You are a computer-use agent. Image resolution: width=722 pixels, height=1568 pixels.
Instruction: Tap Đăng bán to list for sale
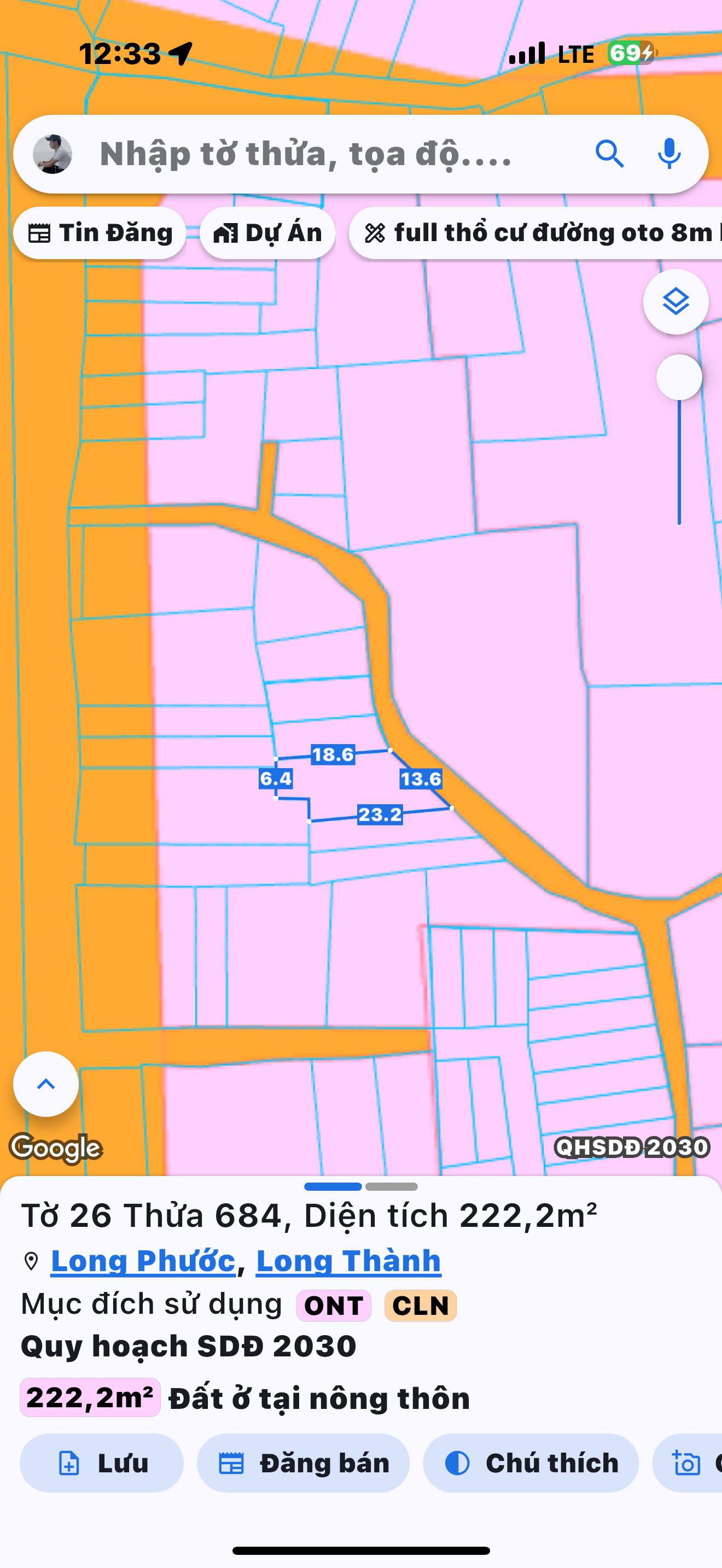coord(303,1462)
